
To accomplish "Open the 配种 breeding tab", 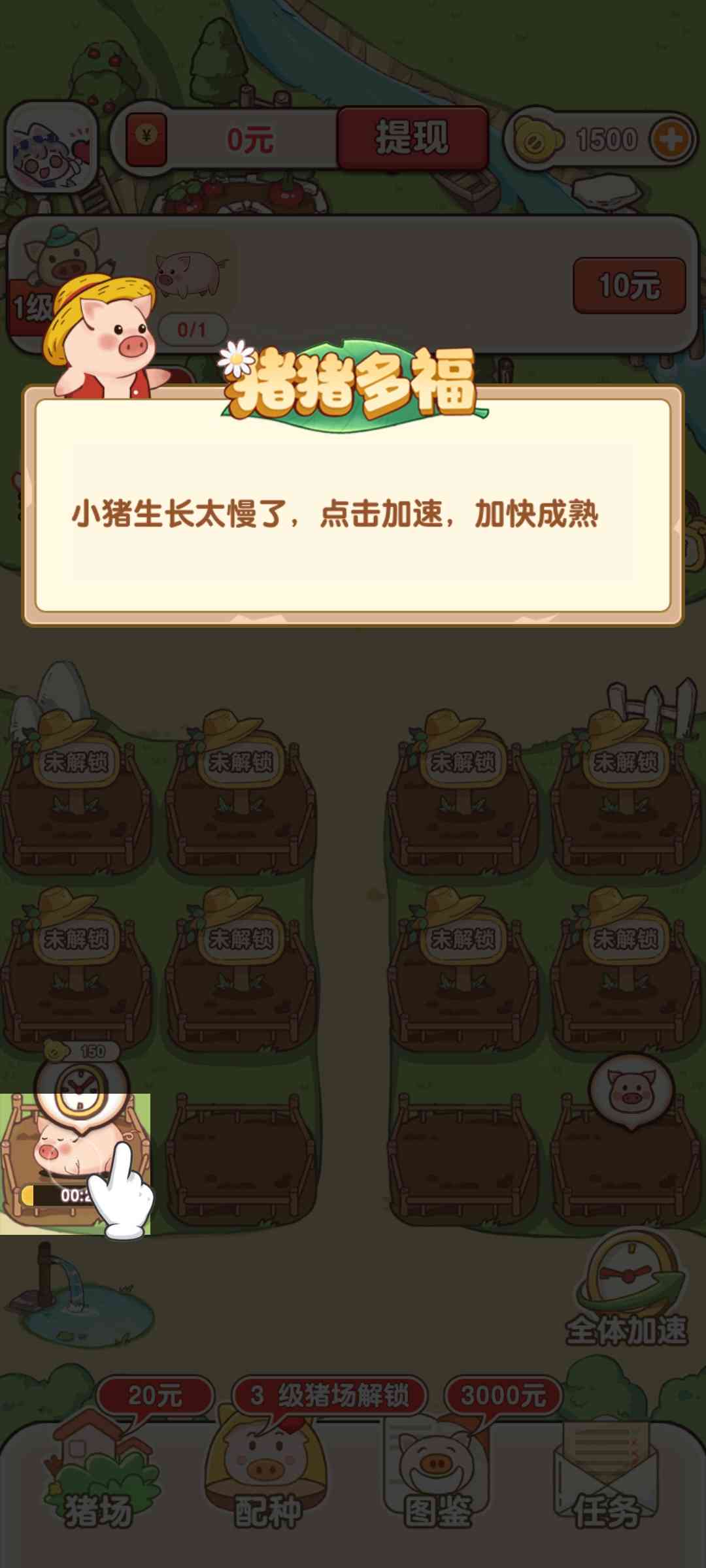I will tap(267, 1477).
